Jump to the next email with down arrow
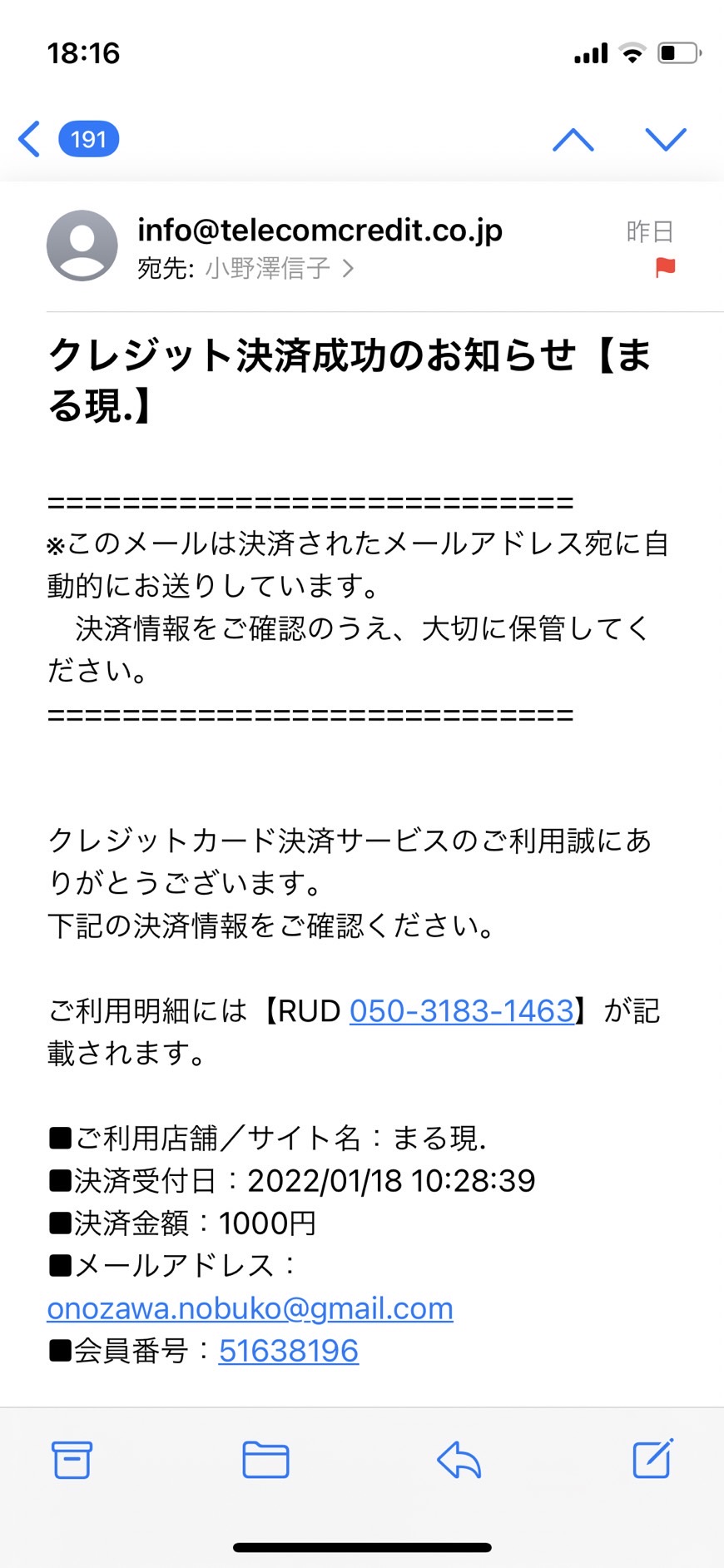Image resolution: width=724 pixels, height=1568 pixels. click(666, 140)
